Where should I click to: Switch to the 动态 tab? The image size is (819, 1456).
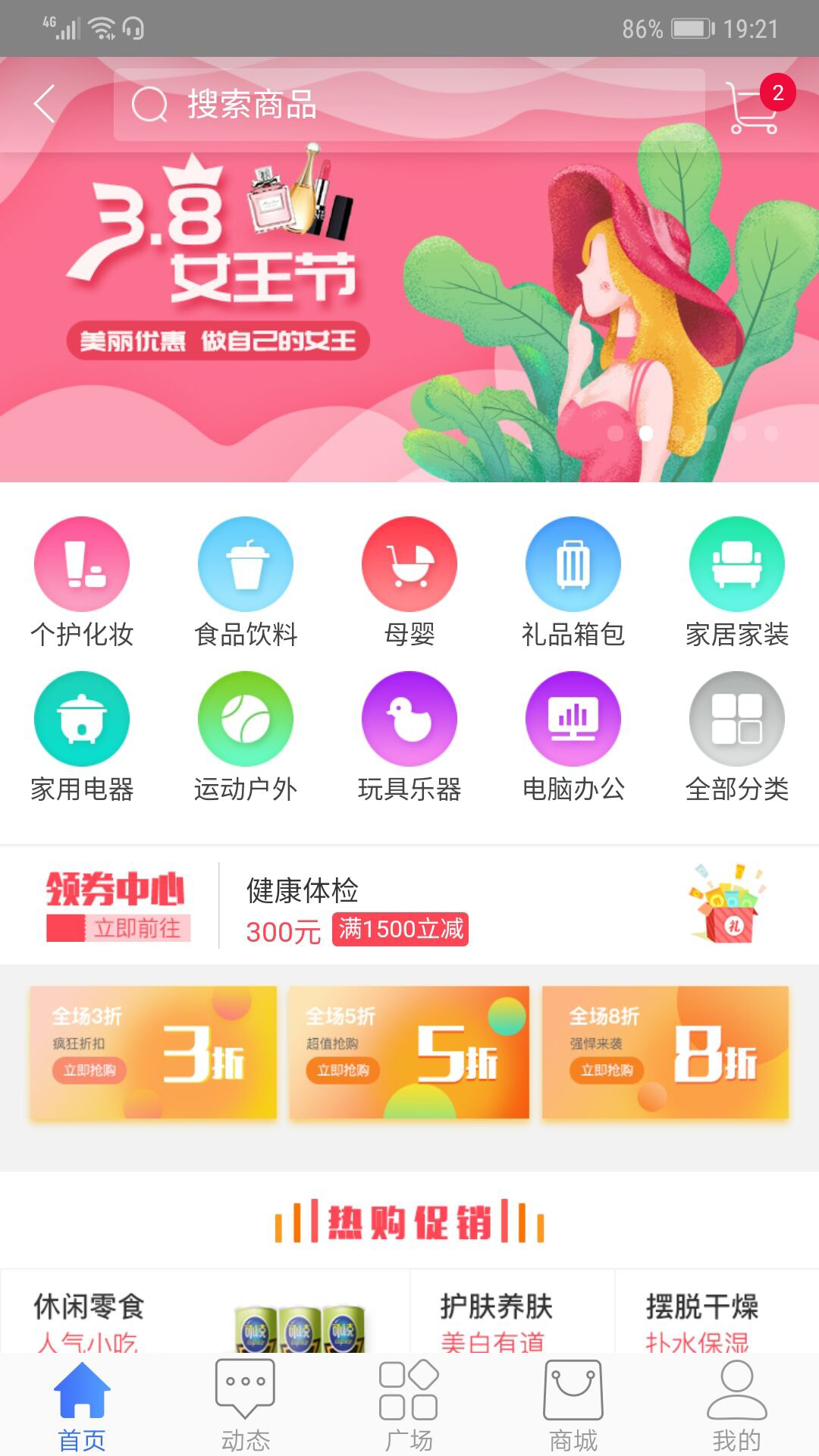point(246,1404)
